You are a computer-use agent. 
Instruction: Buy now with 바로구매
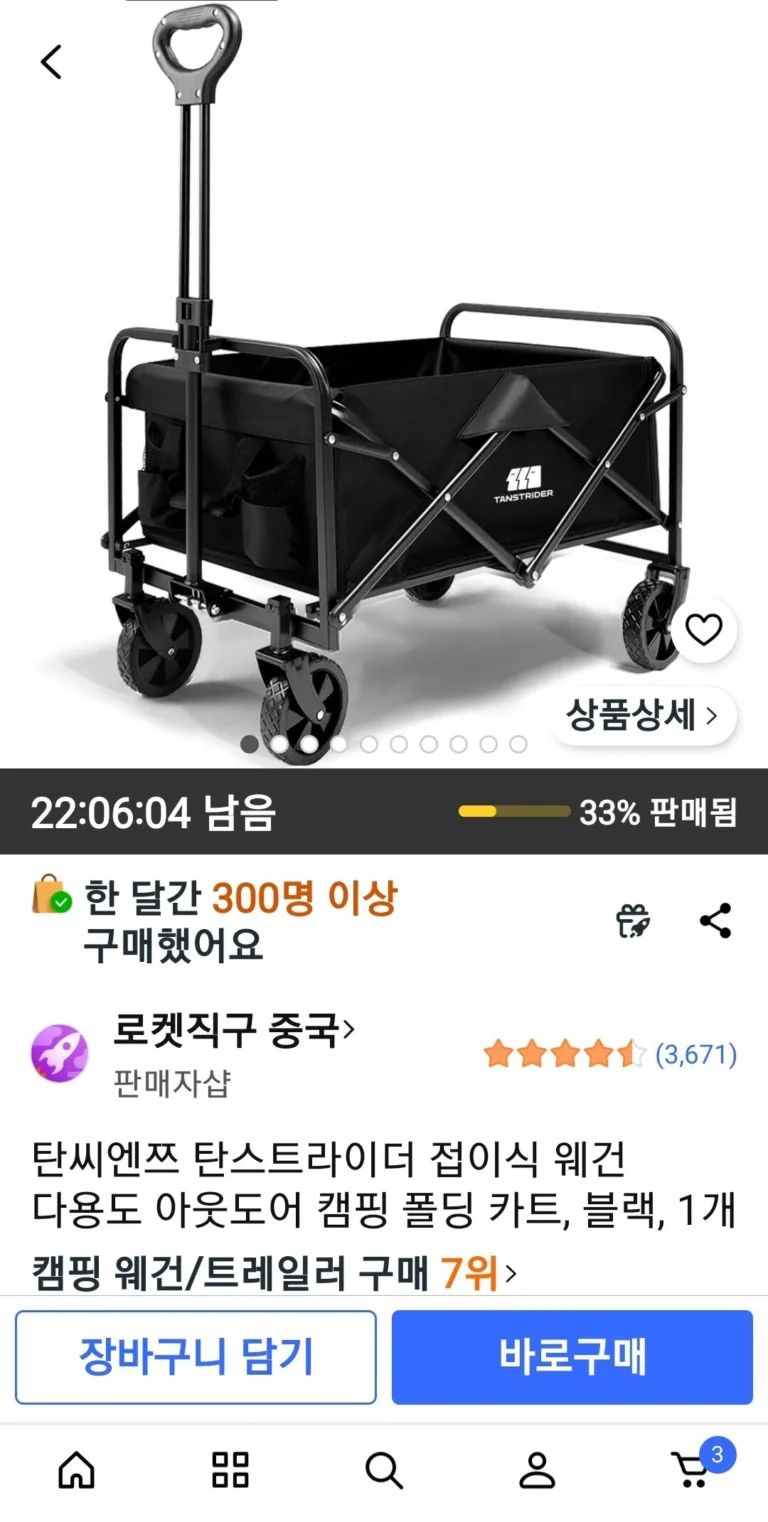click(572, 1357)
